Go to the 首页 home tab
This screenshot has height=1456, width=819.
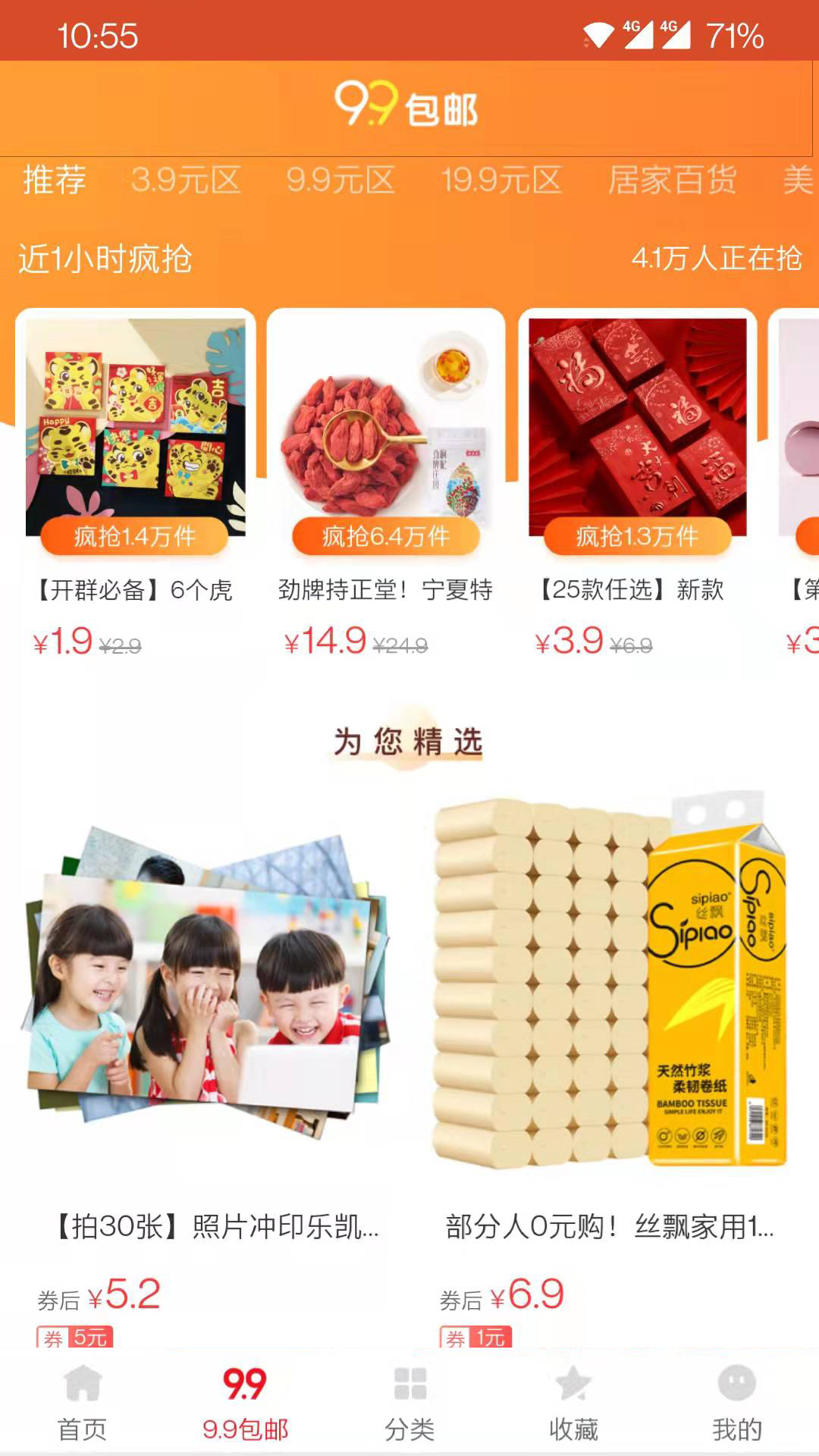click(82, 1403)
